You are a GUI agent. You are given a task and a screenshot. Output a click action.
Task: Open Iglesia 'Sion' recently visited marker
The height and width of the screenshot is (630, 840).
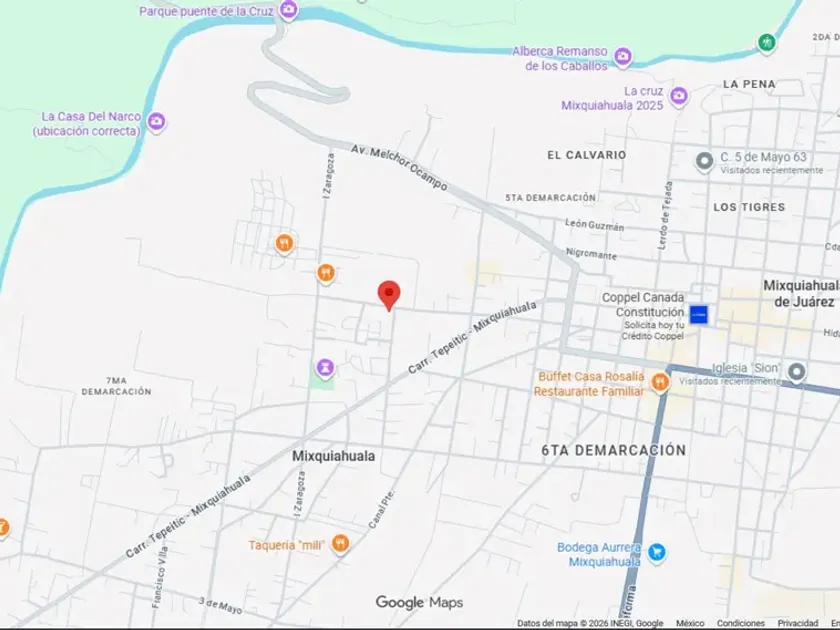click(x=797, y=372)
